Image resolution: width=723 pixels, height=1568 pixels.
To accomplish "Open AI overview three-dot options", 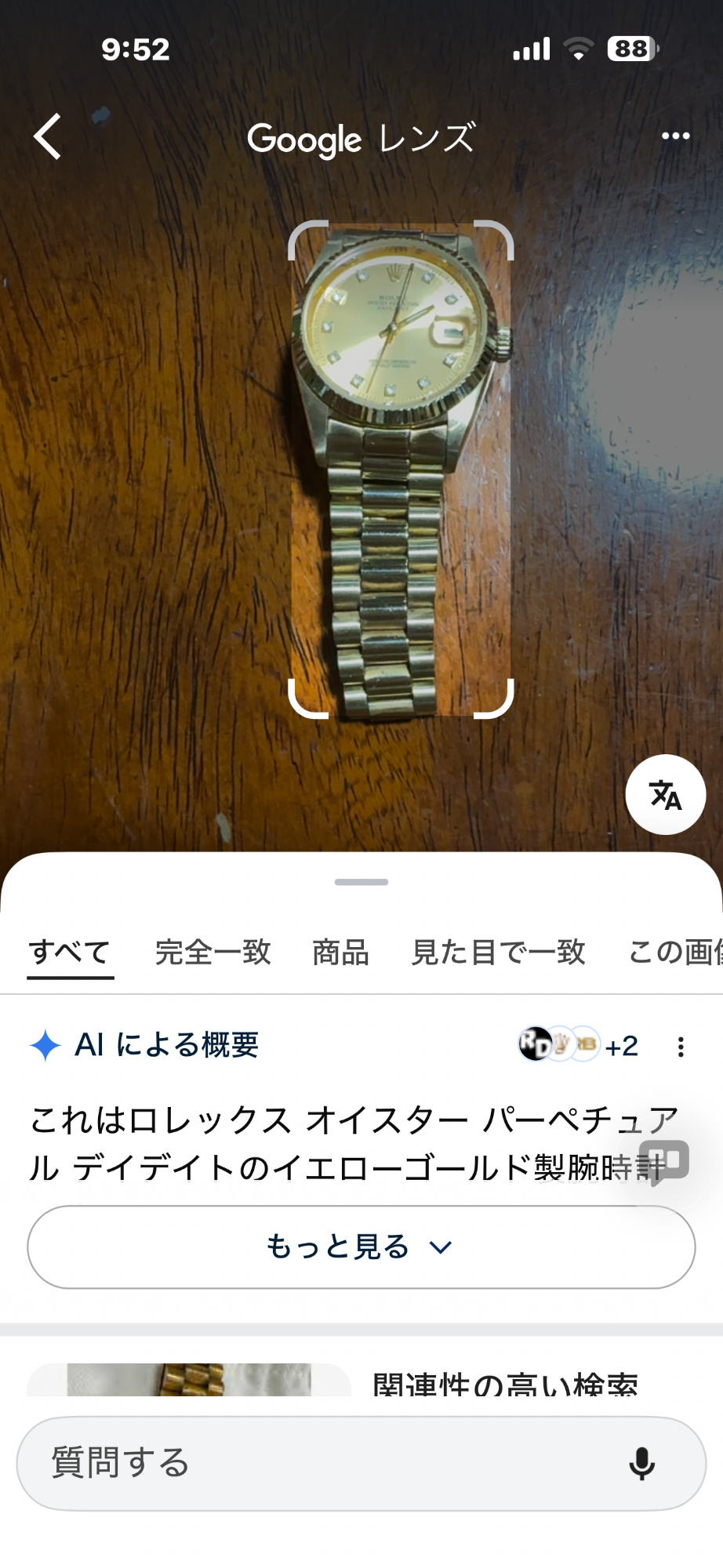I will point(681,1047).
